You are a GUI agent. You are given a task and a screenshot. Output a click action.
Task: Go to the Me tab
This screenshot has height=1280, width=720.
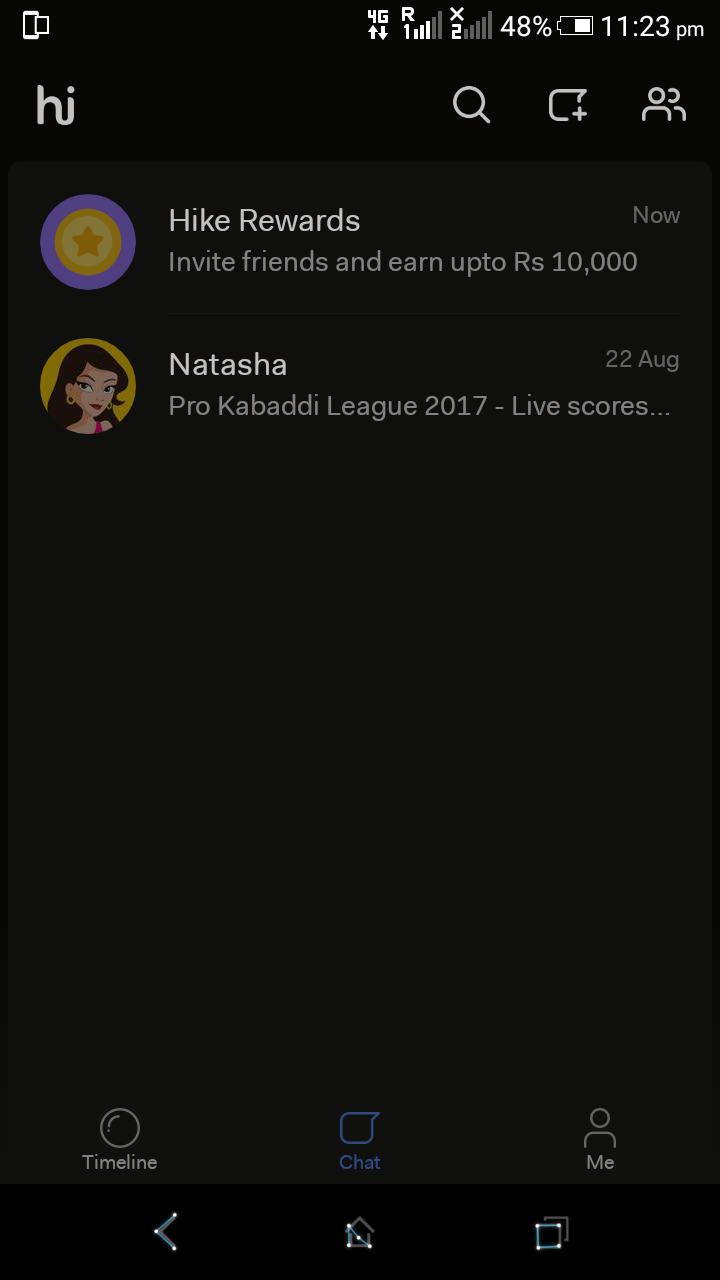point(600,1140)
